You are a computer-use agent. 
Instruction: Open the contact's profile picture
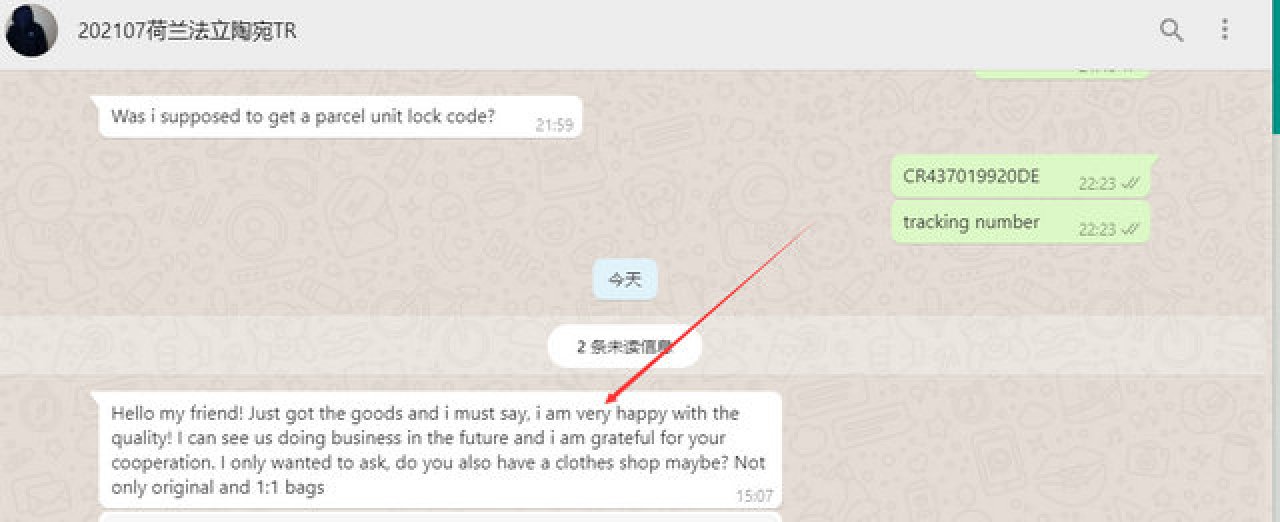(x=31, y=30)
